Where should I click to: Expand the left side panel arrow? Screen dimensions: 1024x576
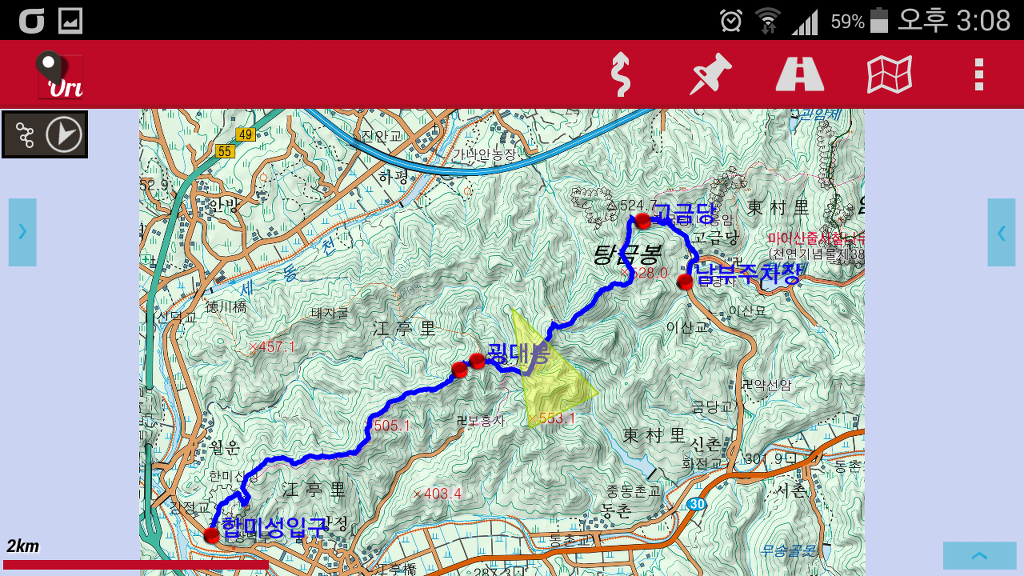22,232
